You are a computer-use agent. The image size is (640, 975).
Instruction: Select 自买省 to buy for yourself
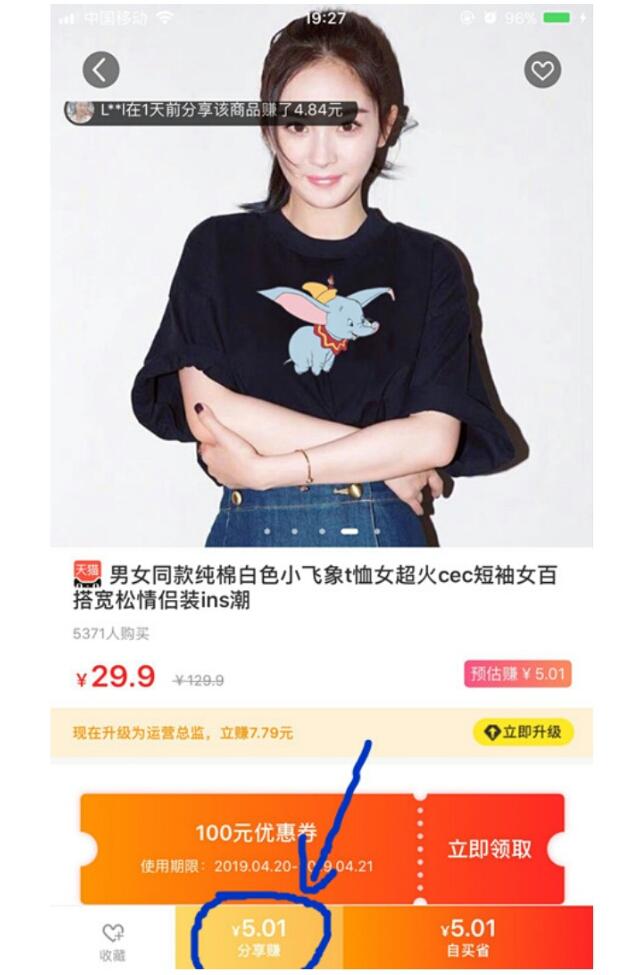(468, 937)
